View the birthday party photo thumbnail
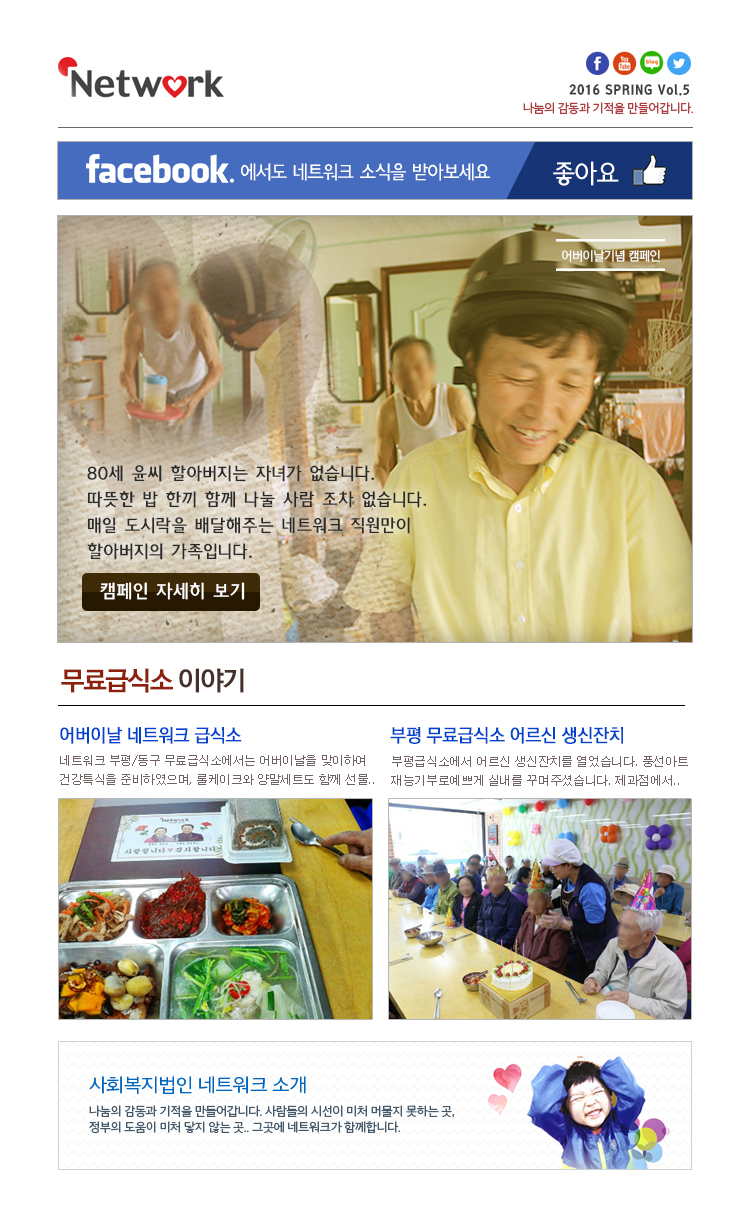750x1215 pixels. (539, 908)
